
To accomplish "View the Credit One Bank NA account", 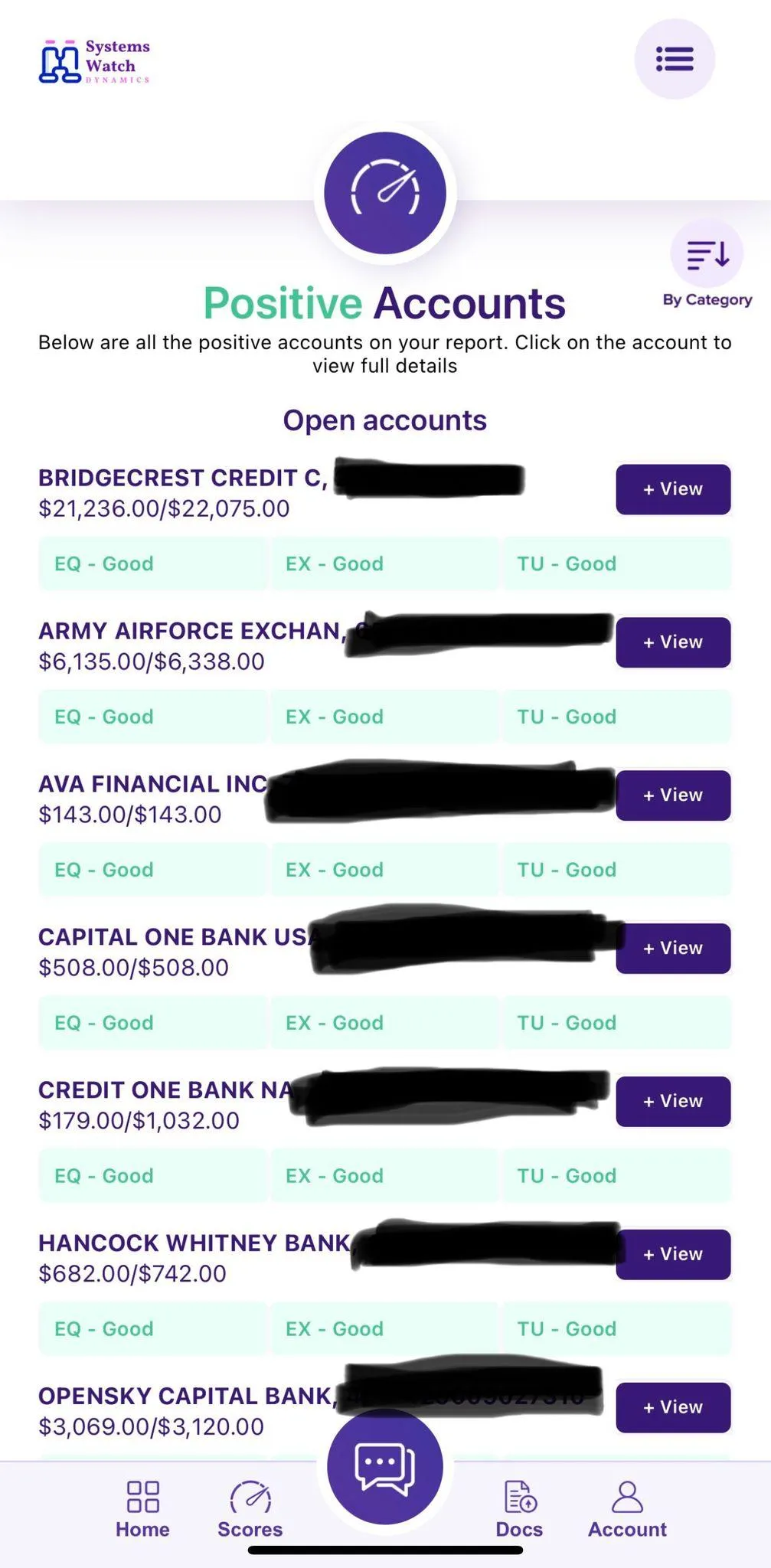I will coord(673,1102).
